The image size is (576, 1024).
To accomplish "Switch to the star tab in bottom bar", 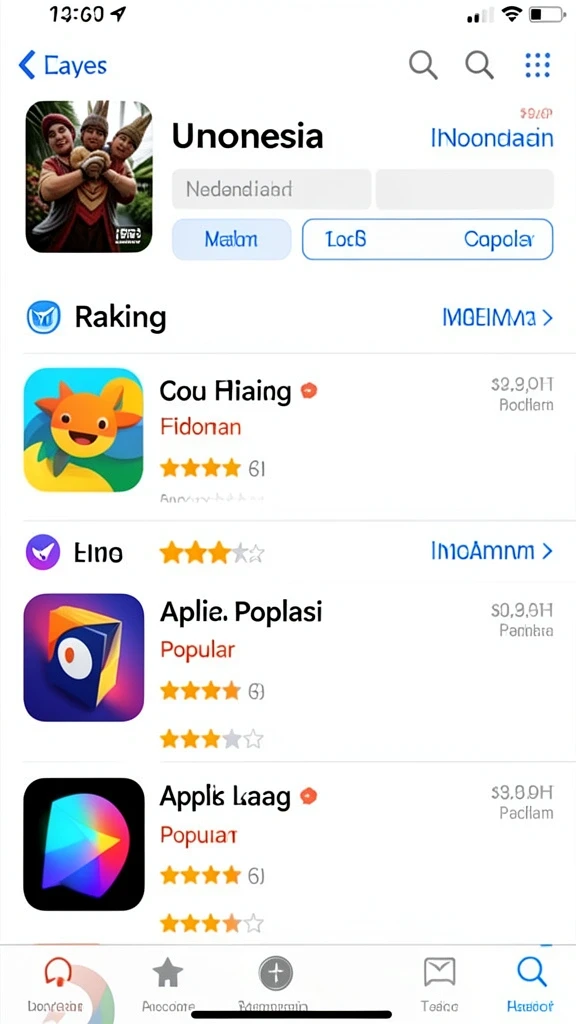I will 168,985.
